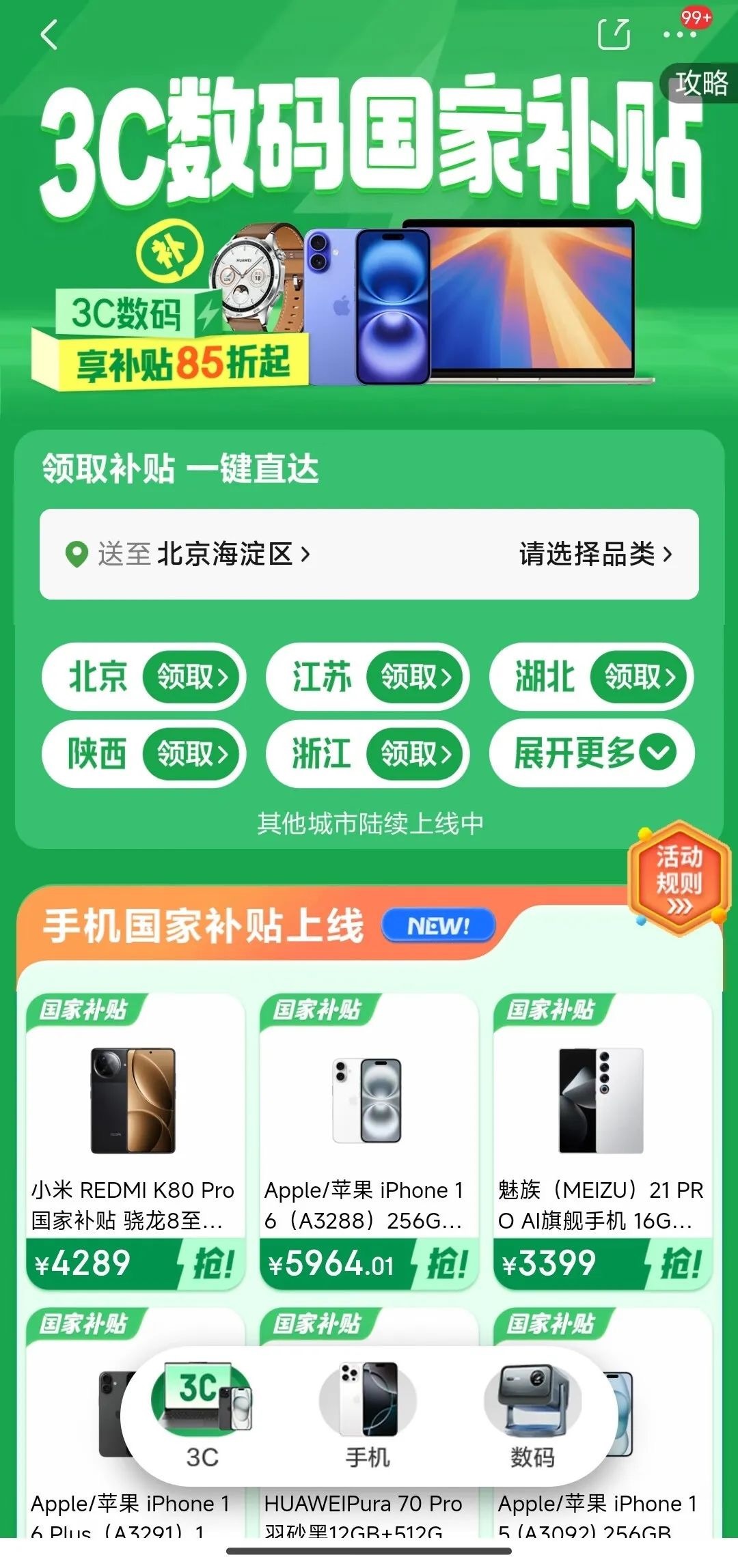Claim the 陕西 subsidy

192,754
